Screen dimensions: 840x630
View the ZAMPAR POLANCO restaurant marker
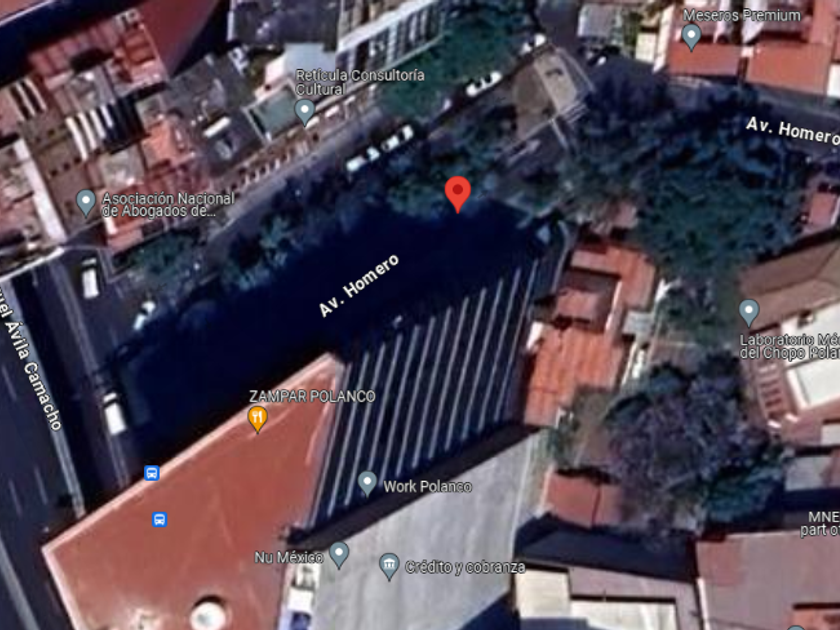click(x=258, y=419)
